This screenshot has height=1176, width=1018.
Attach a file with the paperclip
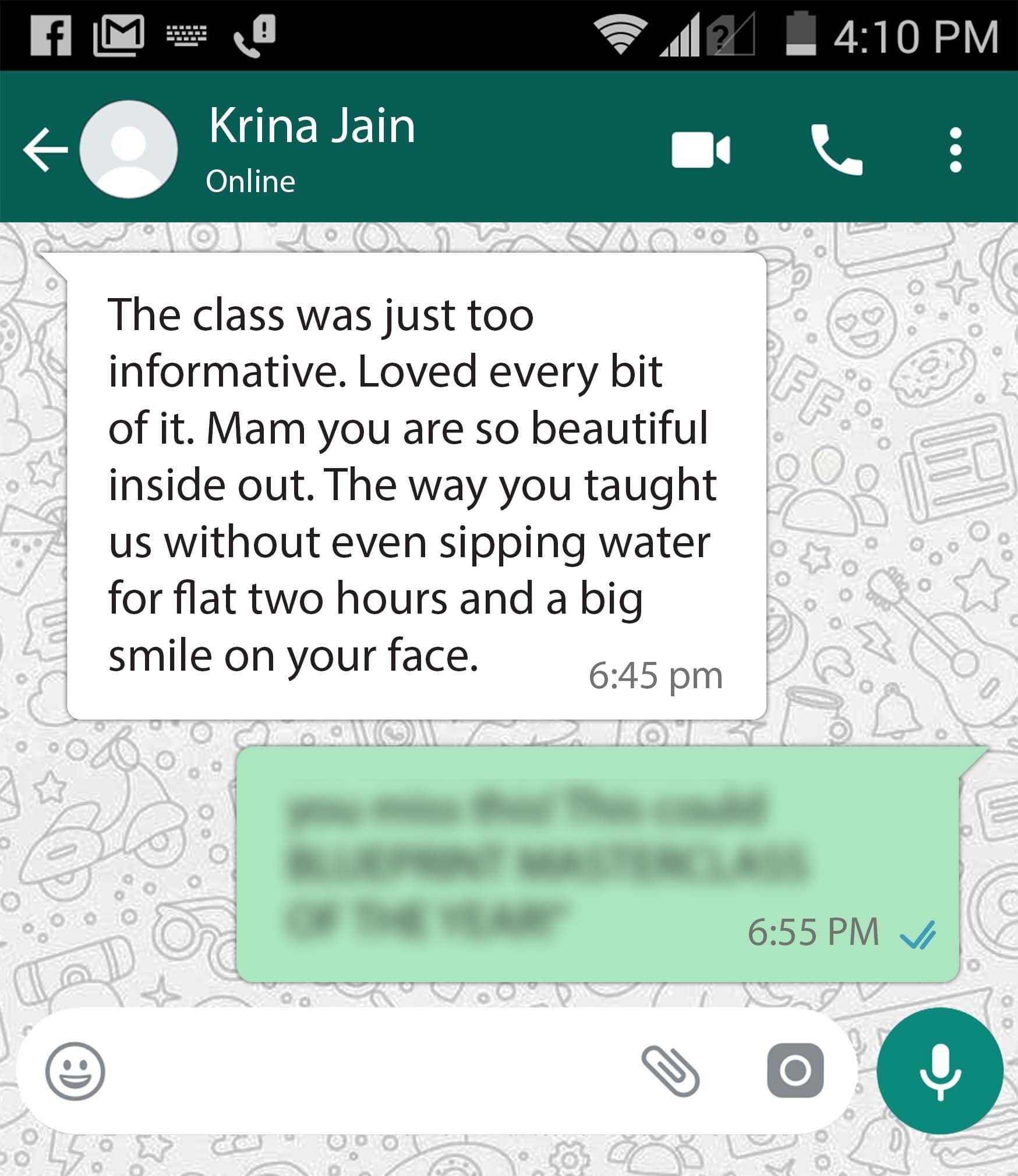(670, 1071)
